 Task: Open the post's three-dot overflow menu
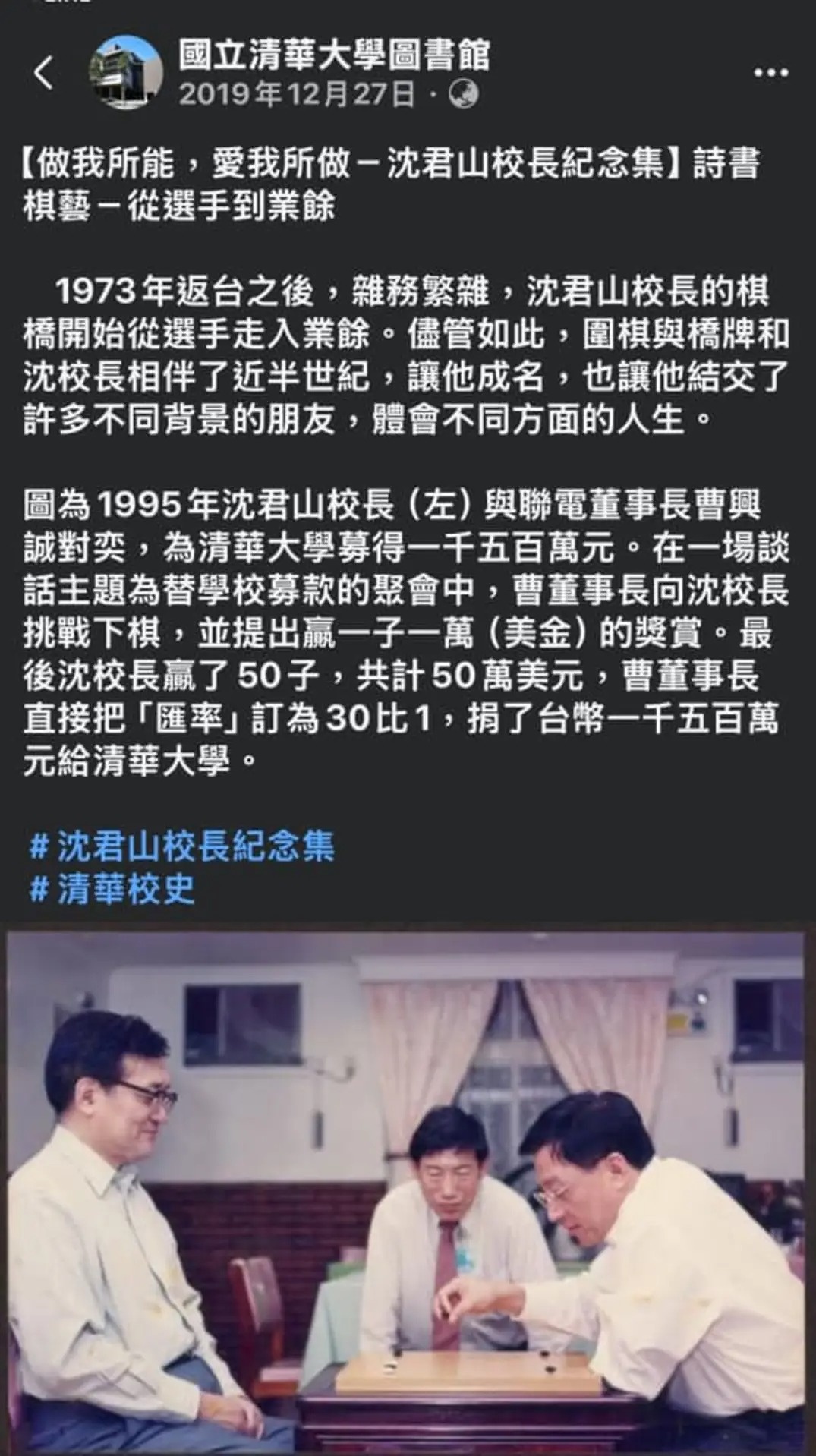[770, 74]
